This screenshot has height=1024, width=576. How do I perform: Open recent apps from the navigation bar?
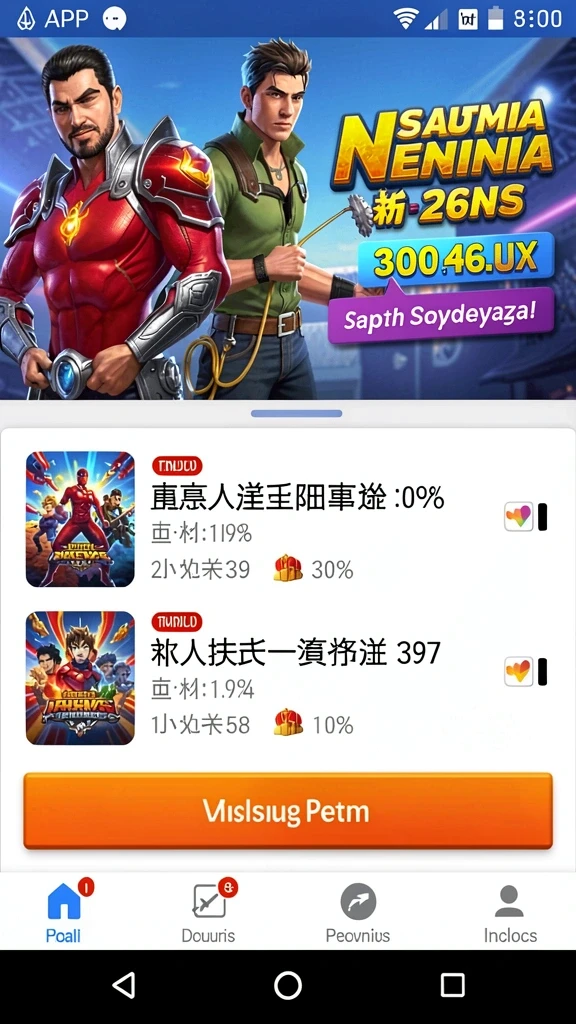453,985
